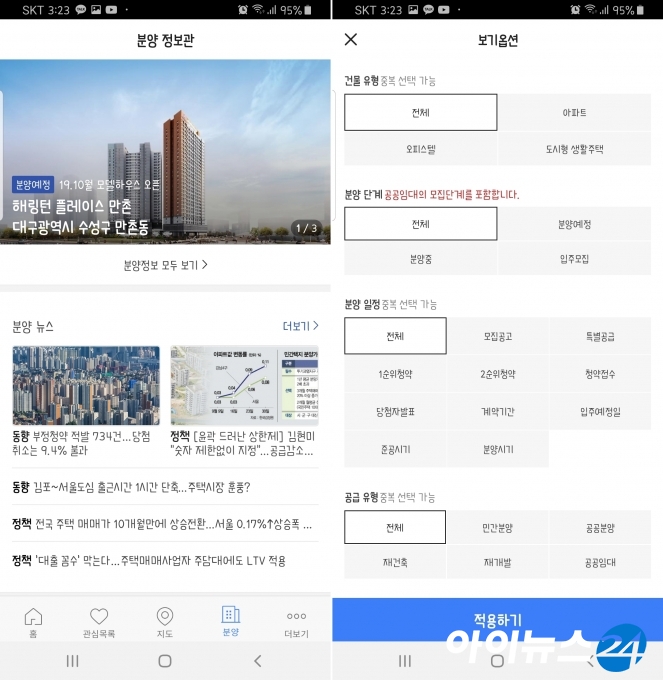Image resolution: width=663 pixels, height=680 pixels.
Task: Switch to the 관심목록 tab
Action: point(98,621)
